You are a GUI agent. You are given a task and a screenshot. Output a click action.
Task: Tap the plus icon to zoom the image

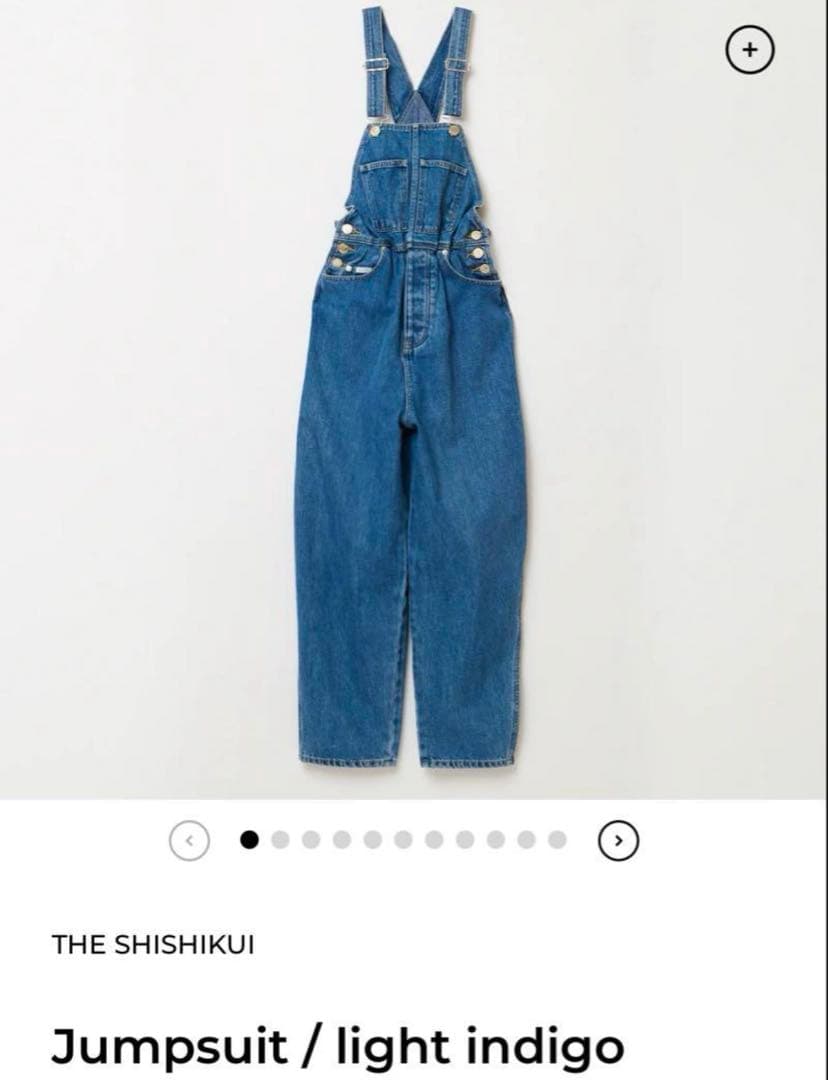coord(751,48)
